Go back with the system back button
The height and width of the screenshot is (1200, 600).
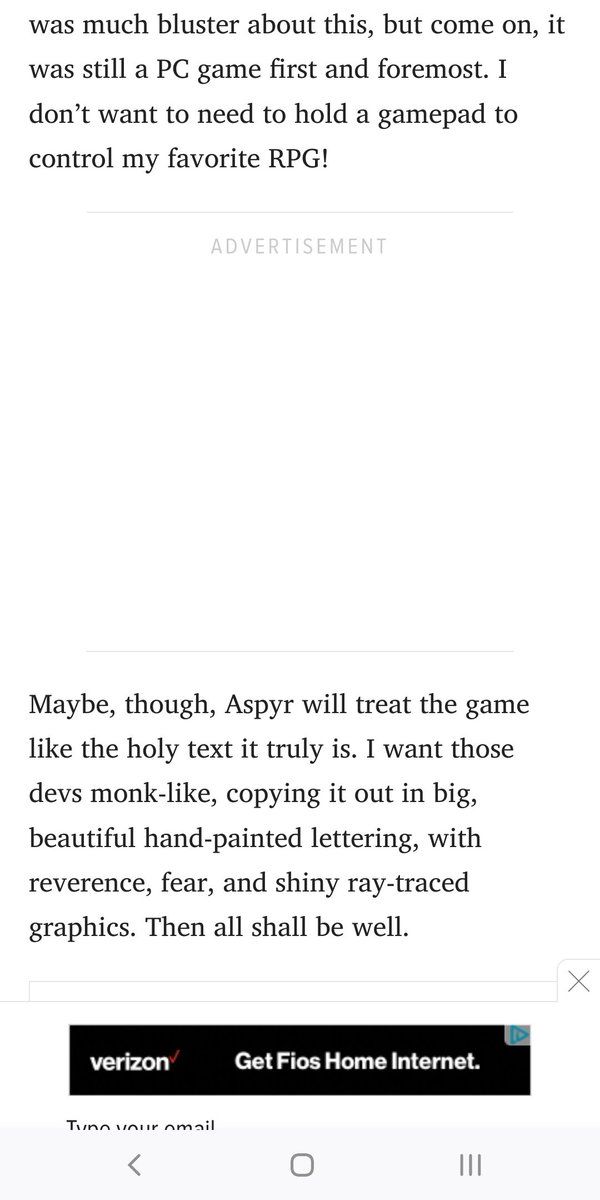(x=135, y=1164)
